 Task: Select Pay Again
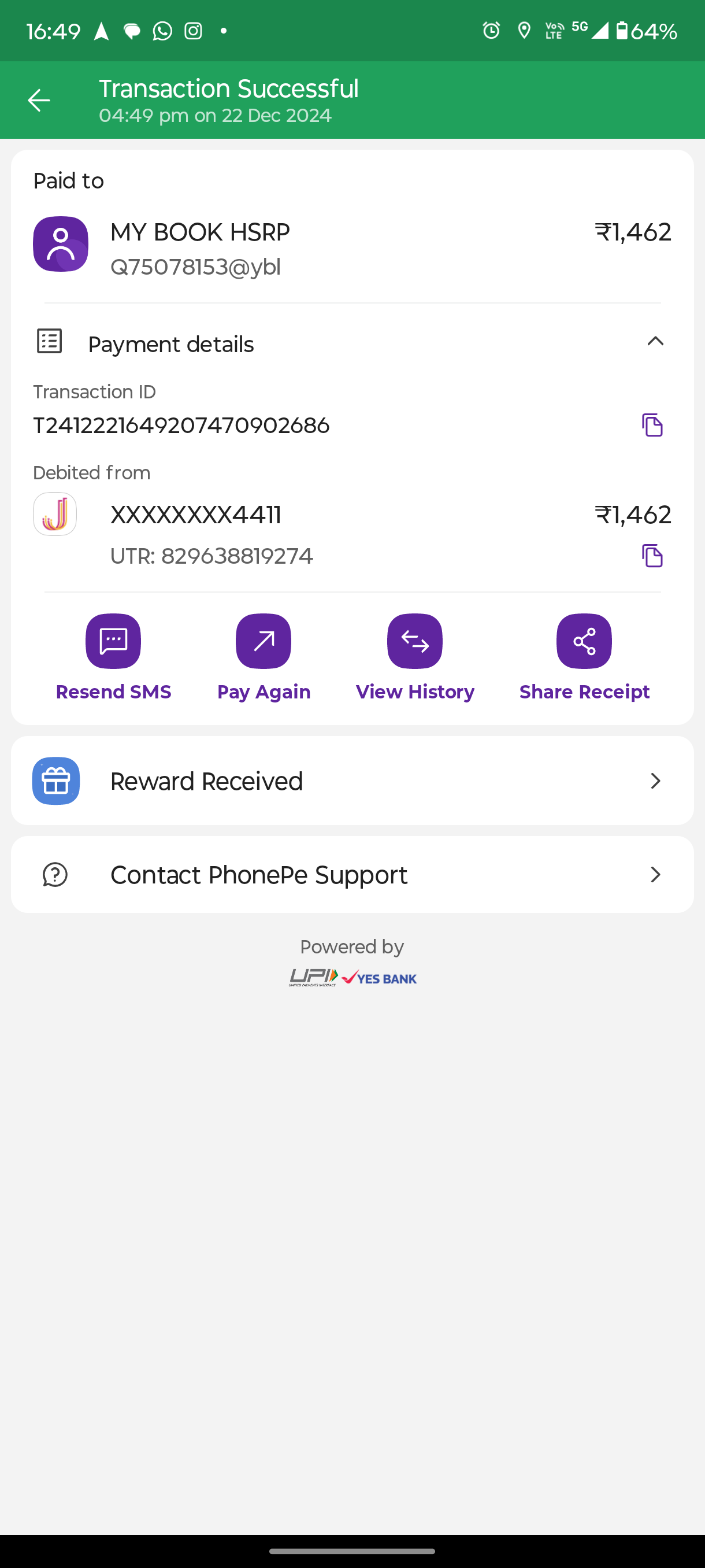tap(264, 642)
